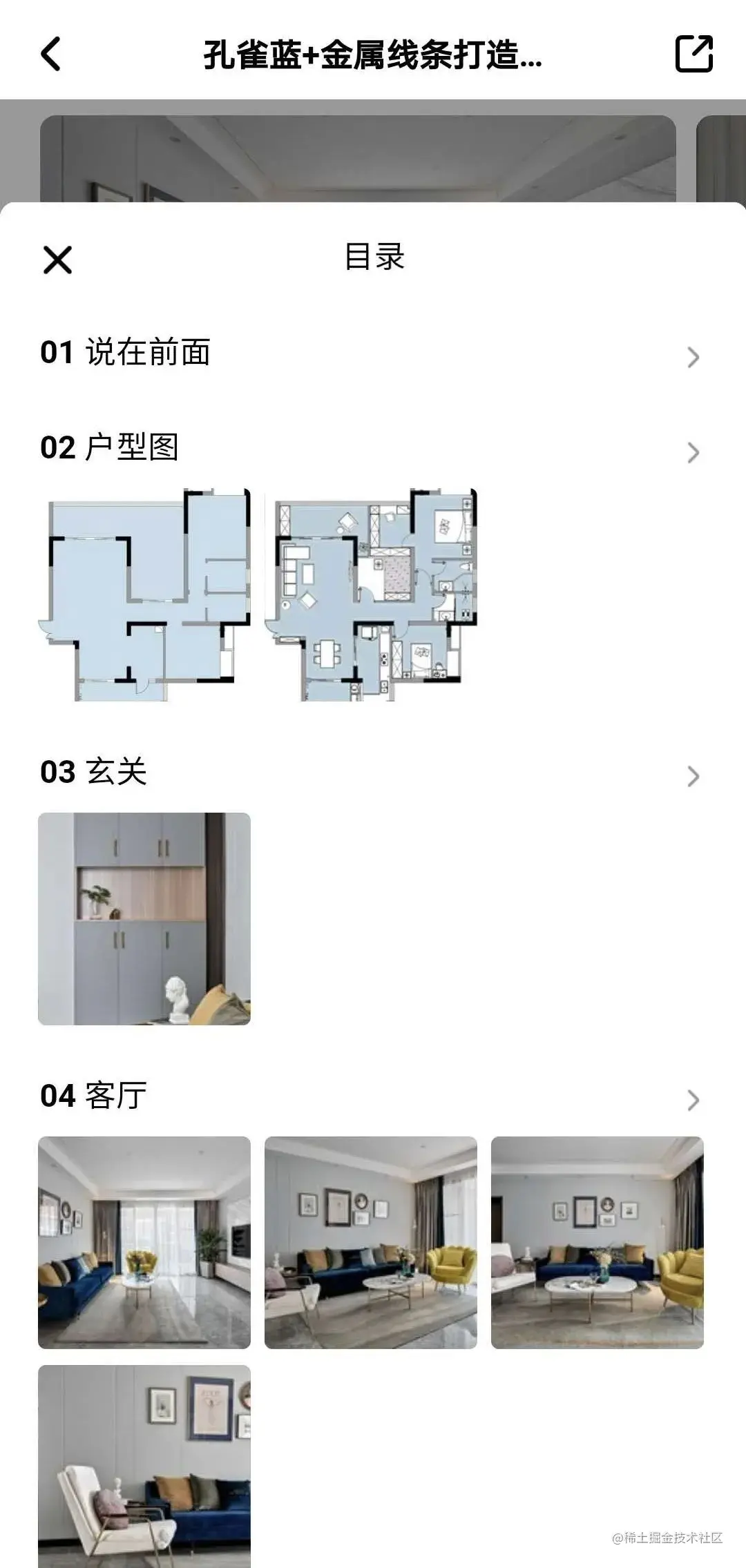View the empty floor plan image

click(x=144, y=594)
